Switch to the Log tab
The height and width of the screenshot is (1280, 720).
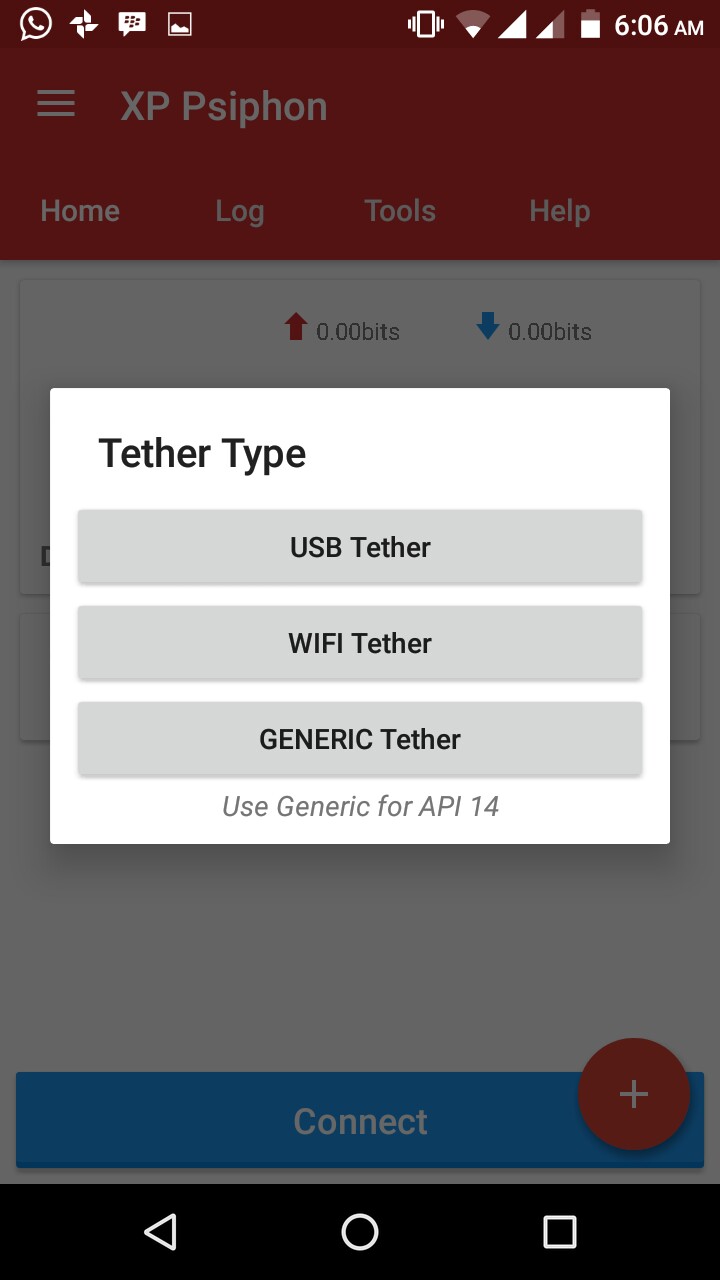click(240, 211)
